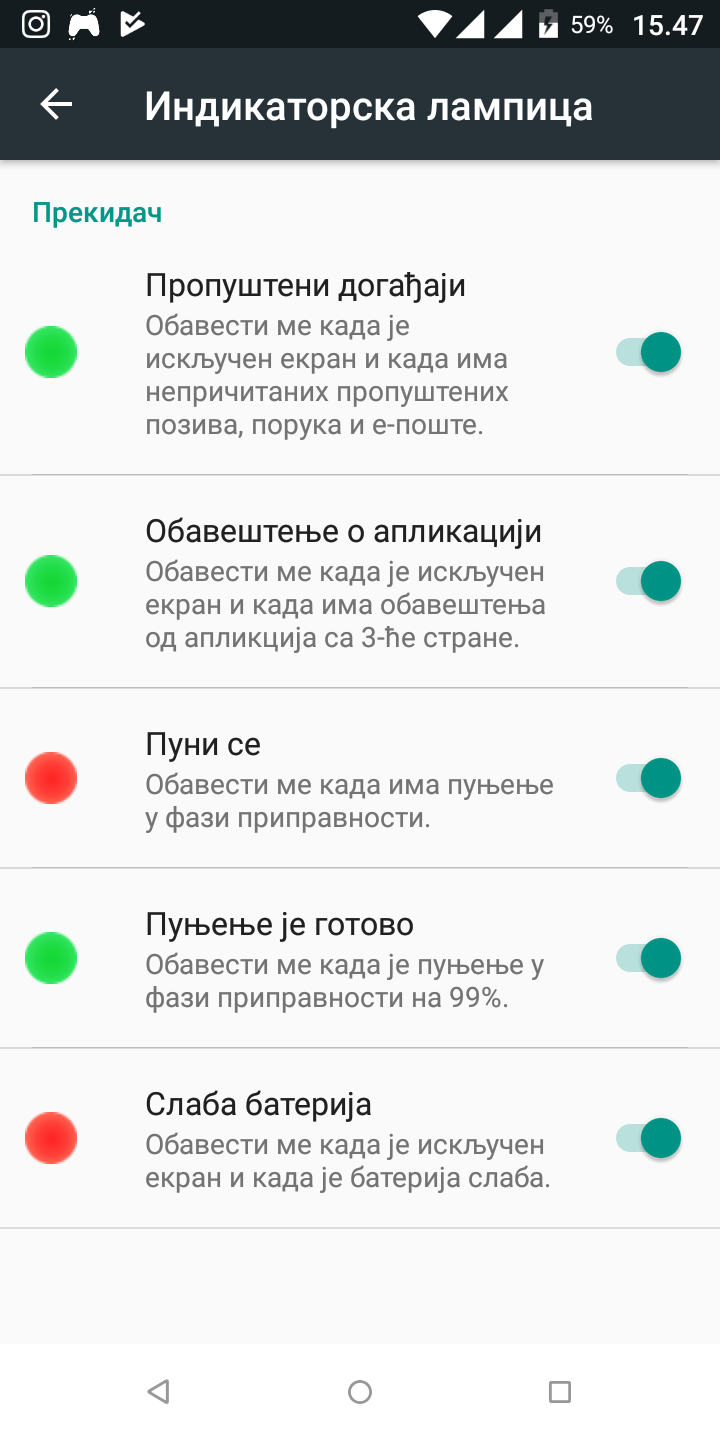The width and height of the screenshot is (720, 1440).
Task: Go back using the app bar arrow
Action: point(56,104)
